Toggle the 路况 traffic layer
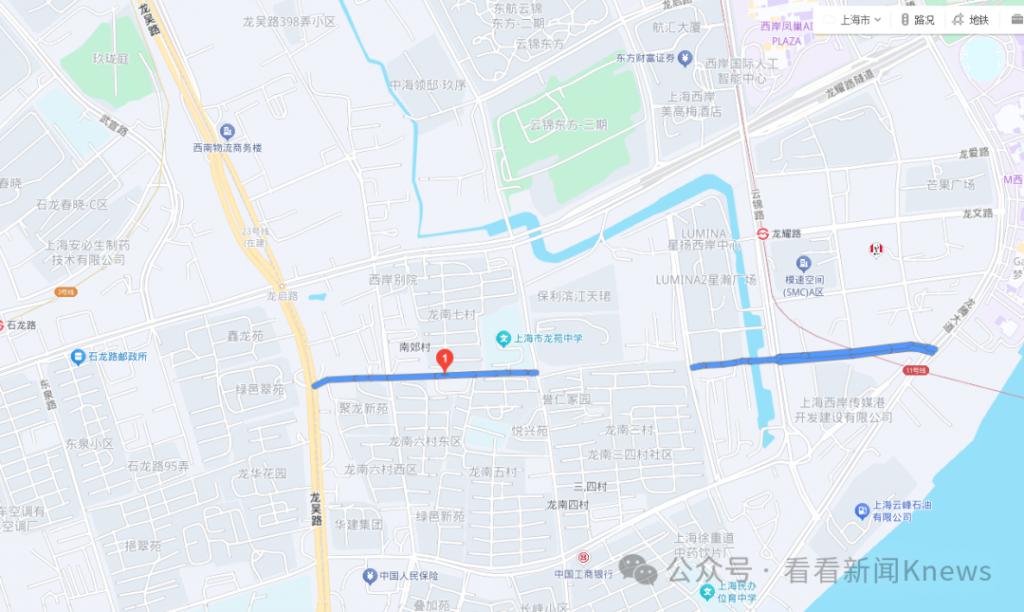Image resolution: width=1024 pixels, height=612 pixels. (917, 19)
